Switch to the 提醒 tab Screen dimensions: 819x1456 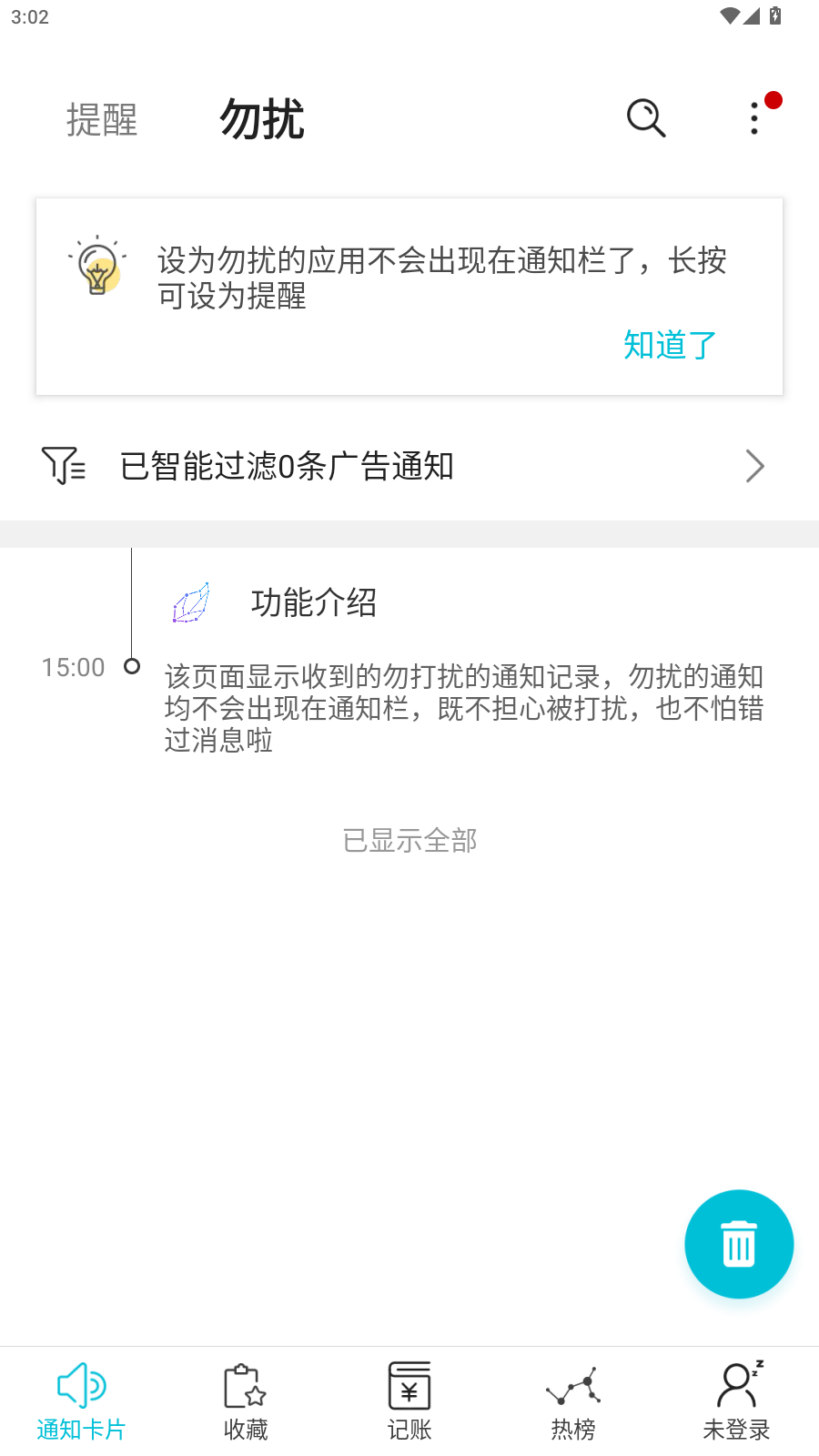click(x=101, y=119)
